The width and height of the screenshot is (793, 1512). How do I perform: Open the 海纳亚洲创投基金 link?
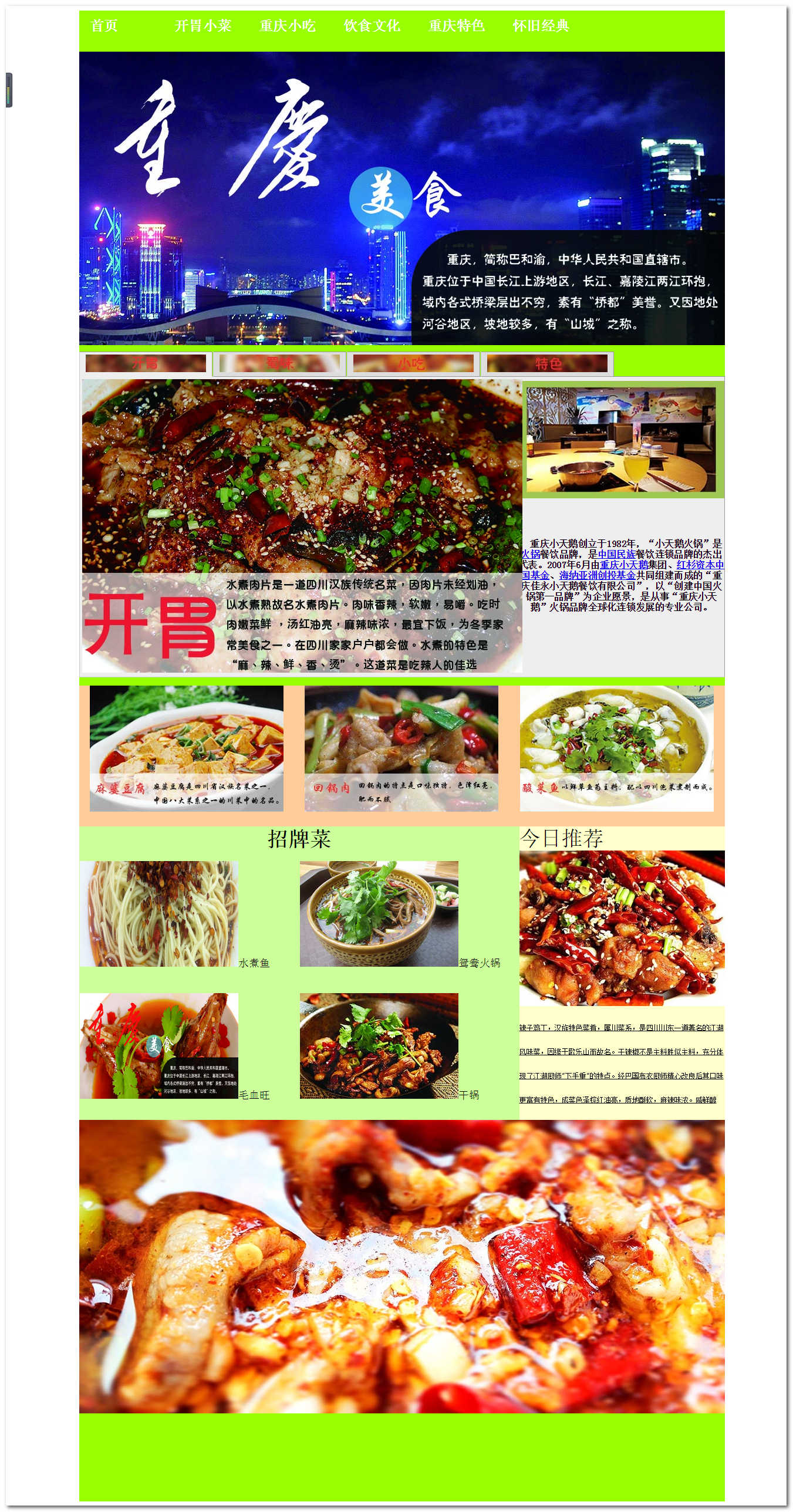[x=598, y=575]
